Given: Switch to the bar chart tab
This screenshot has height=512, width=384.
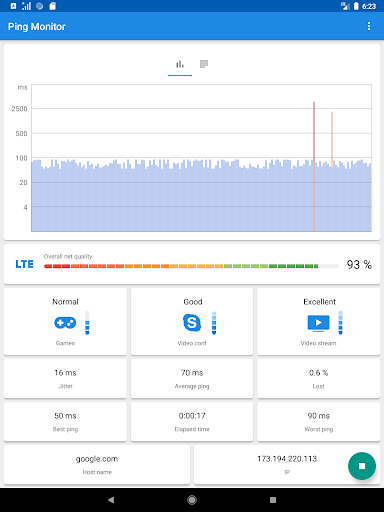Looking at the screenshot, I should click(180, 64).
